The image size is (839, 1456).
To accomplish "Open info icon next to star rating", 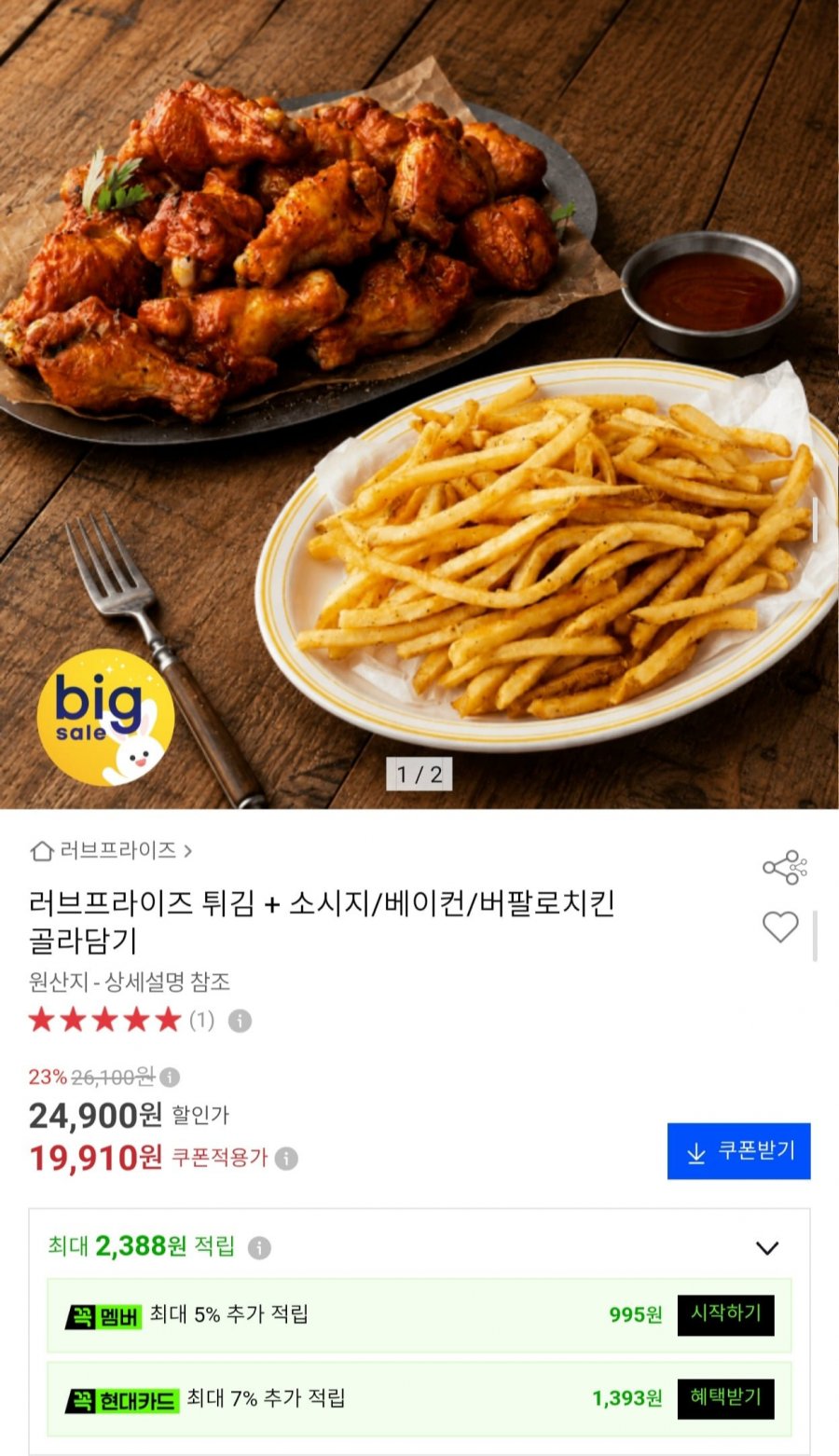I will tap(241, 1021).
